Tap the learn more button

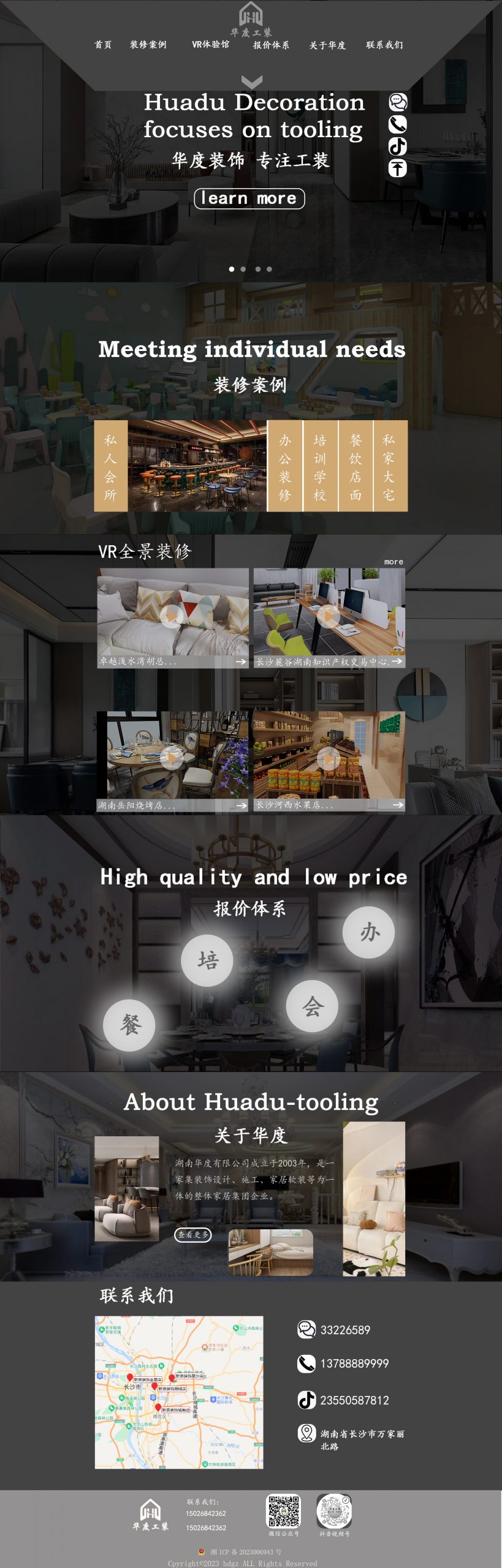(249, 198)
